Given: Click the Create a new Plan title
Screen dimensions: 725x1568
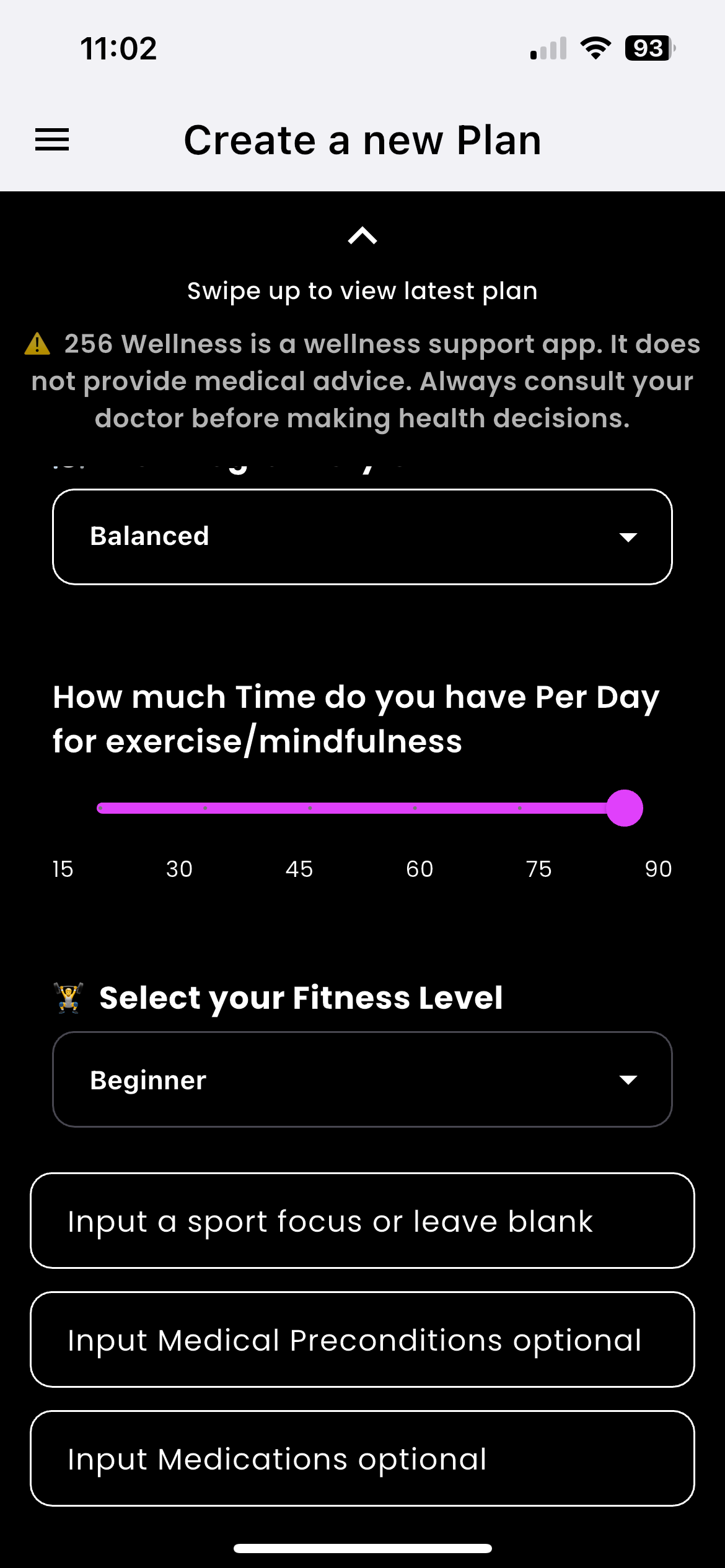Looking at the screenshot, I should tap(362, 139).
